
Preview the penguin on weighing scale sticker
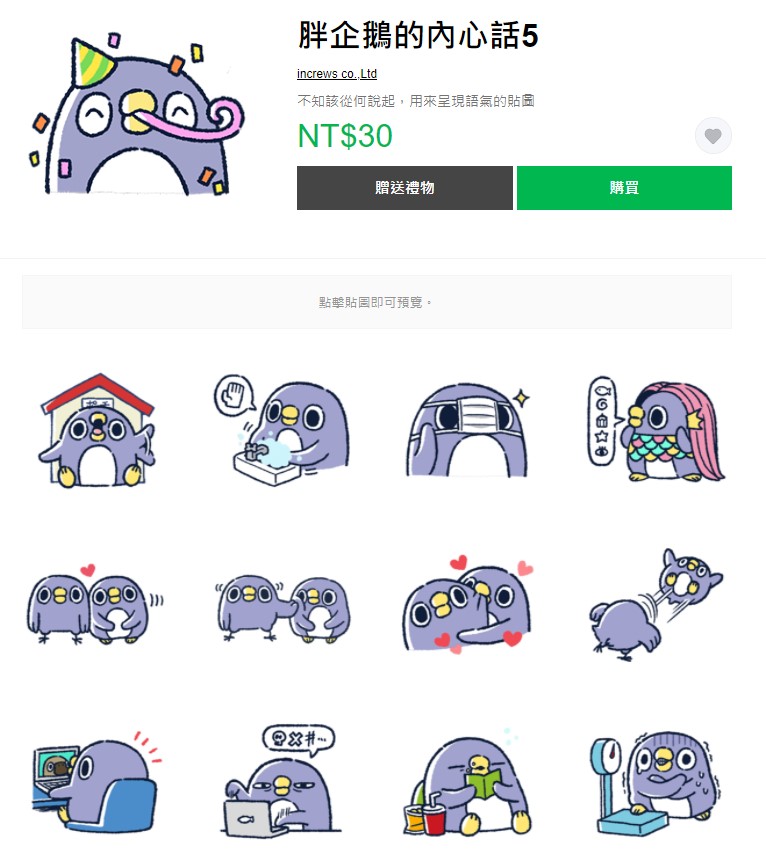[x=654, y=783]
